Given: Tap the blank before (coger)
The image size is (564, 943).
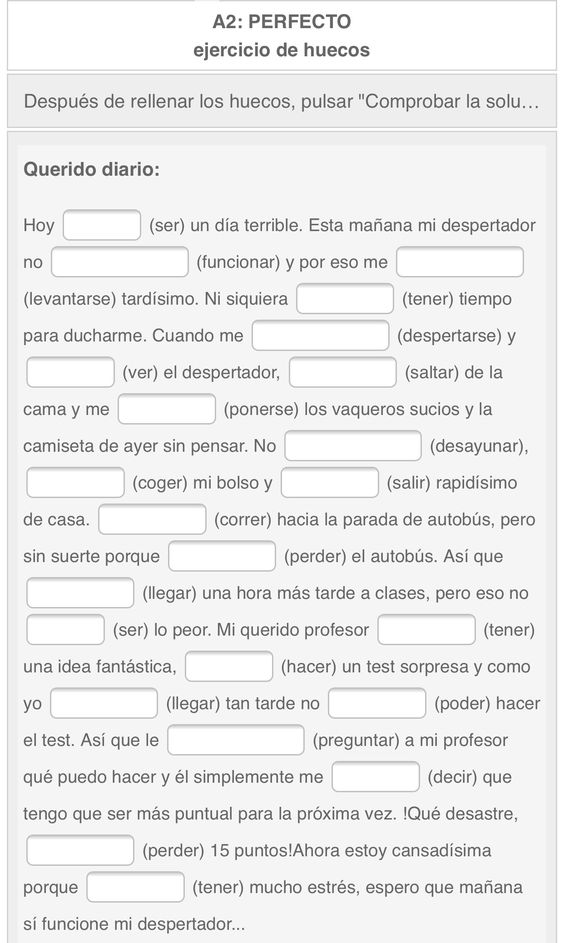Looking at the screenshot, I should 75,483.
